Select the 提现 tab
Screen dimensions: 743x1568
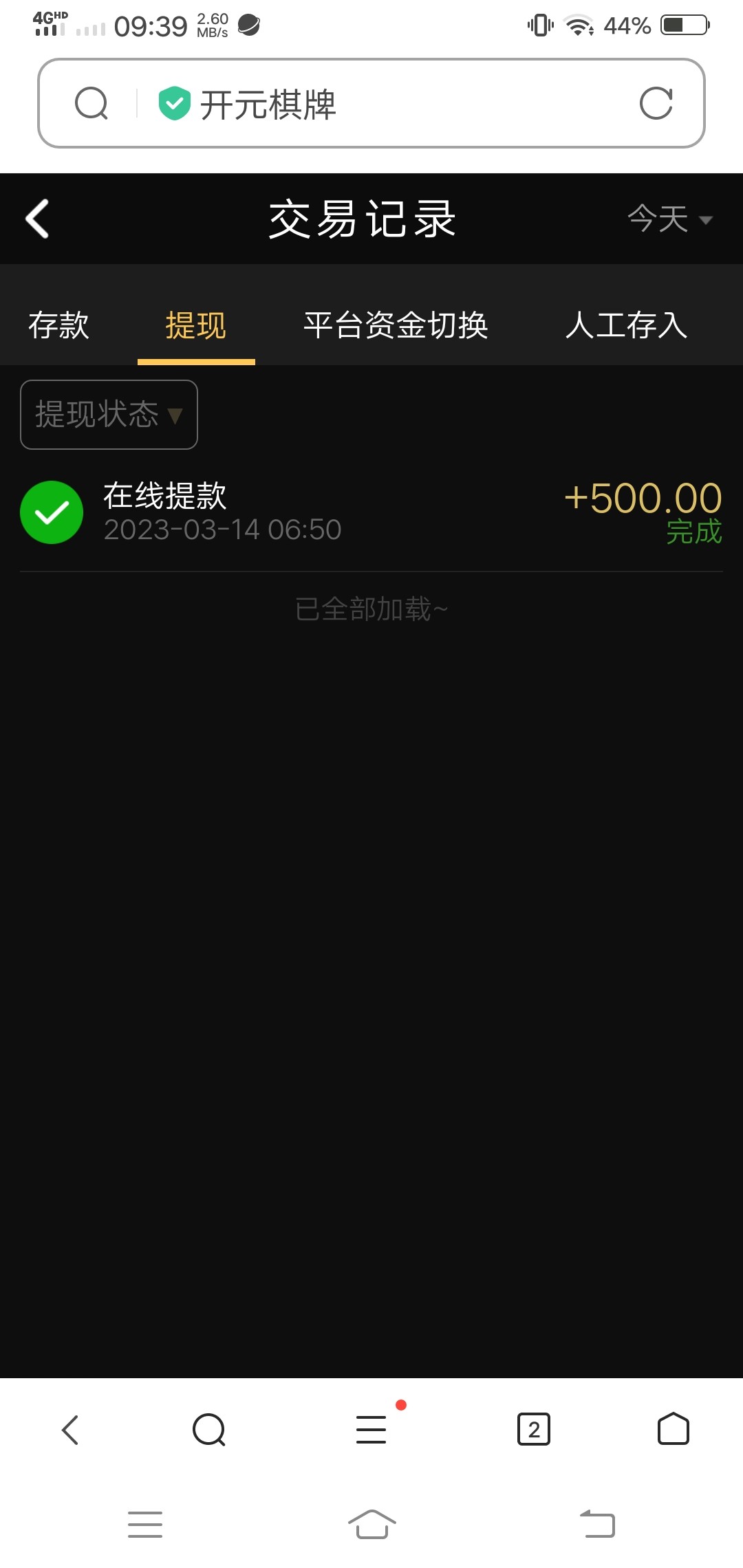click(196, 325)
